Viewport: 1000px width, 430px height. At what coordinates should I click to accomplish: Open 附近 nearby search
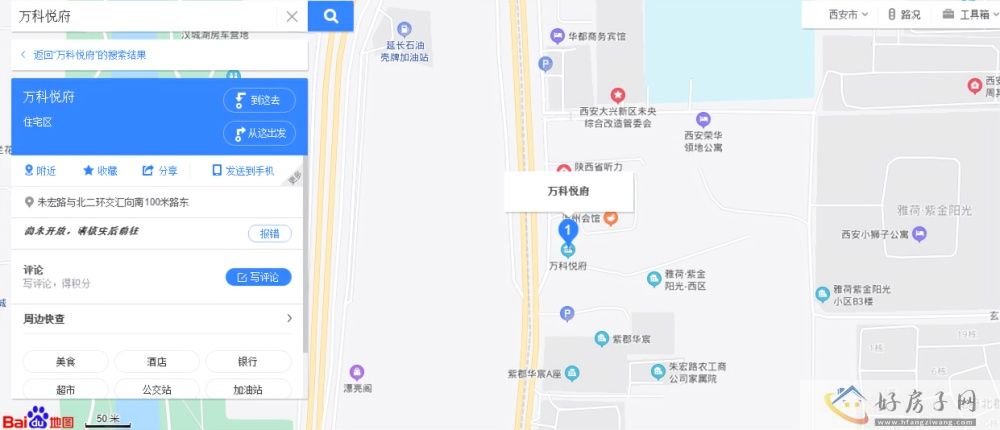coord(40,171)
